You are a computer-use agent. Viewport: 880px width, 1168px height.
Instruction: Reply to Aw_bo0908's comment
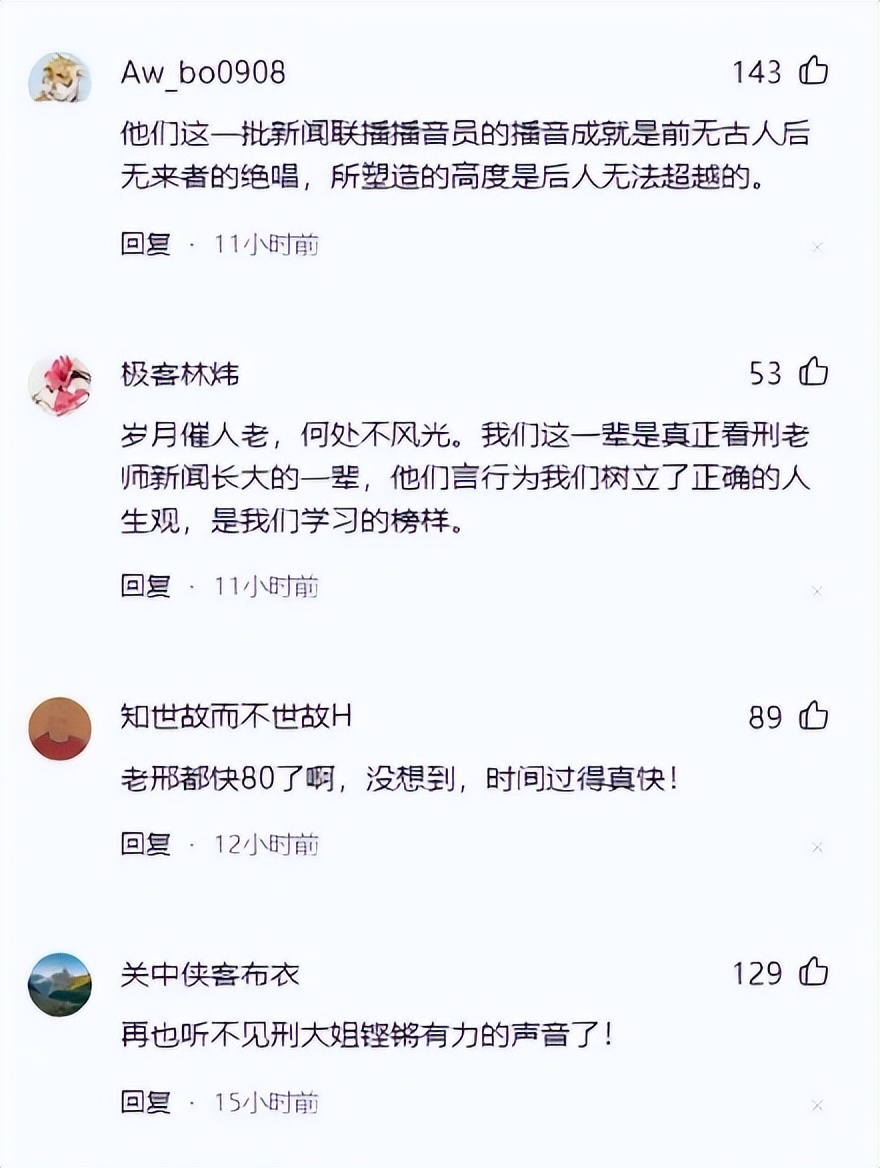[146, 243]
